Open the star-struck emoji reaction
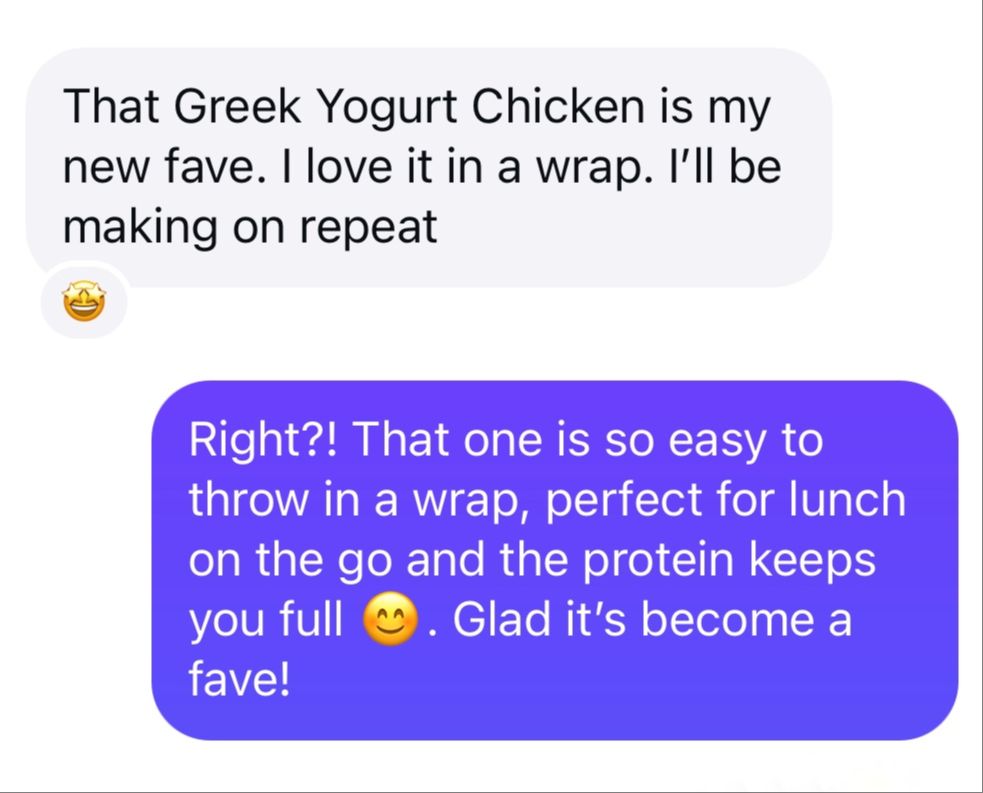Image resolution: width=983 pixels, height=793 pixels. (84, 301)
